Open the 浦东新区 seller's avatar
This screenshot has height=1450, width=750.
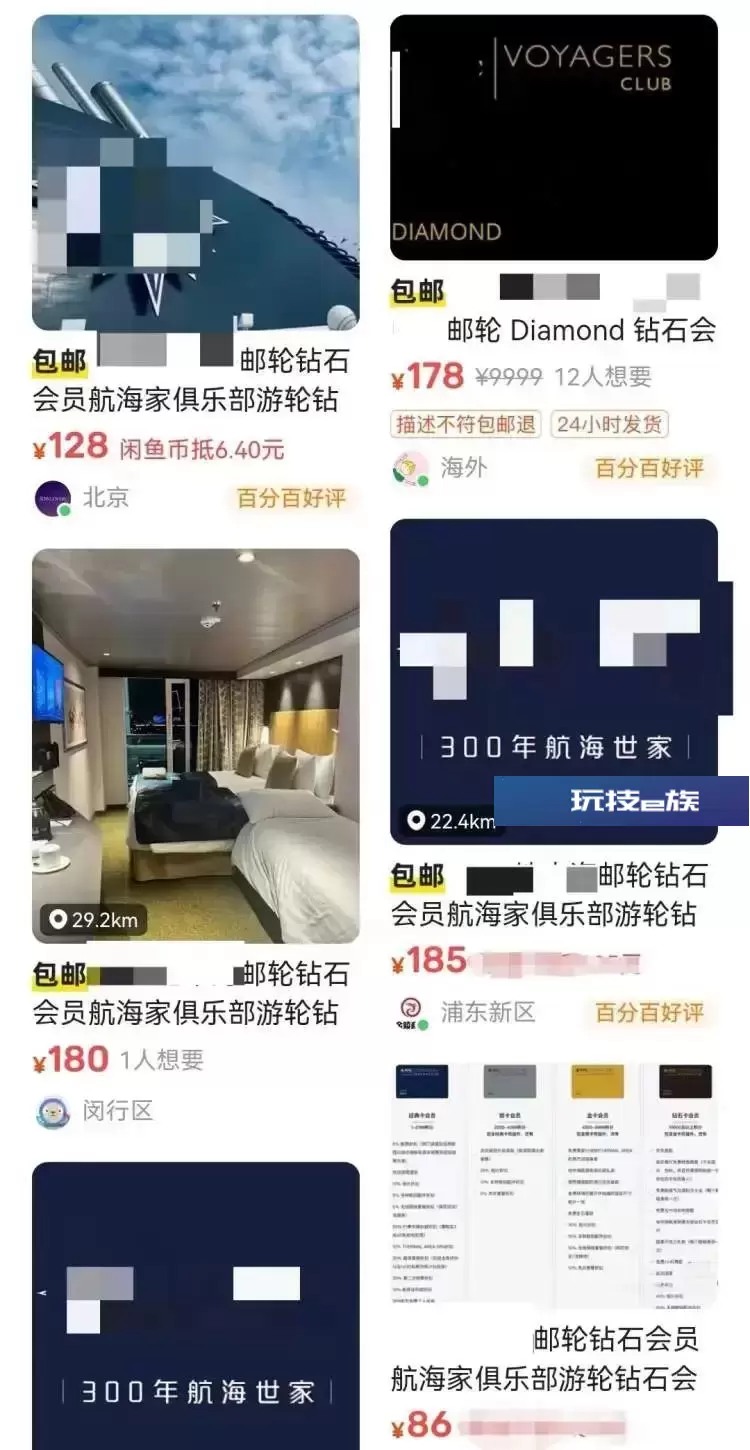[410, 1012]
